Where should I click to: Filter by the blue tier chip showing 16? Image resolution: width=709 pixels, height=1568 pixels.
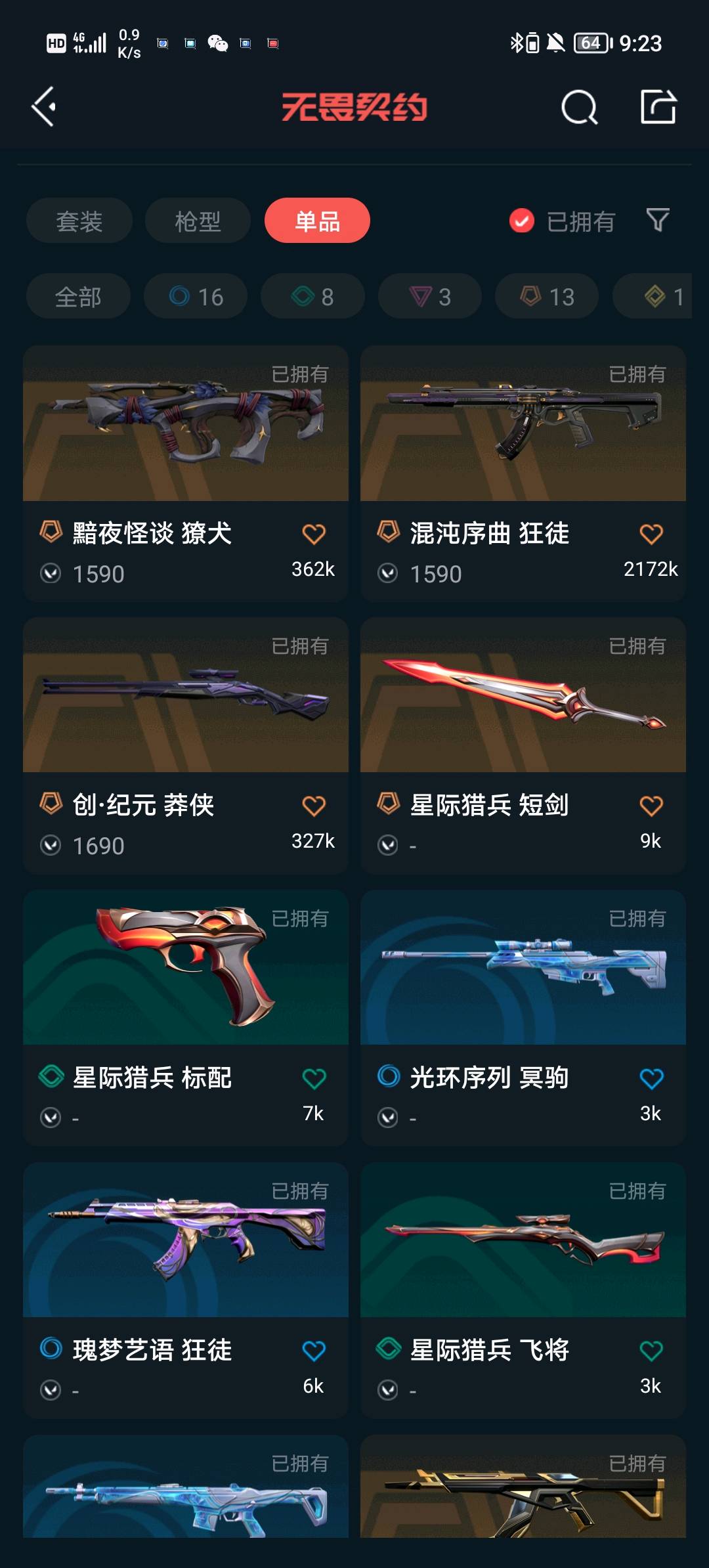[196, 297]
